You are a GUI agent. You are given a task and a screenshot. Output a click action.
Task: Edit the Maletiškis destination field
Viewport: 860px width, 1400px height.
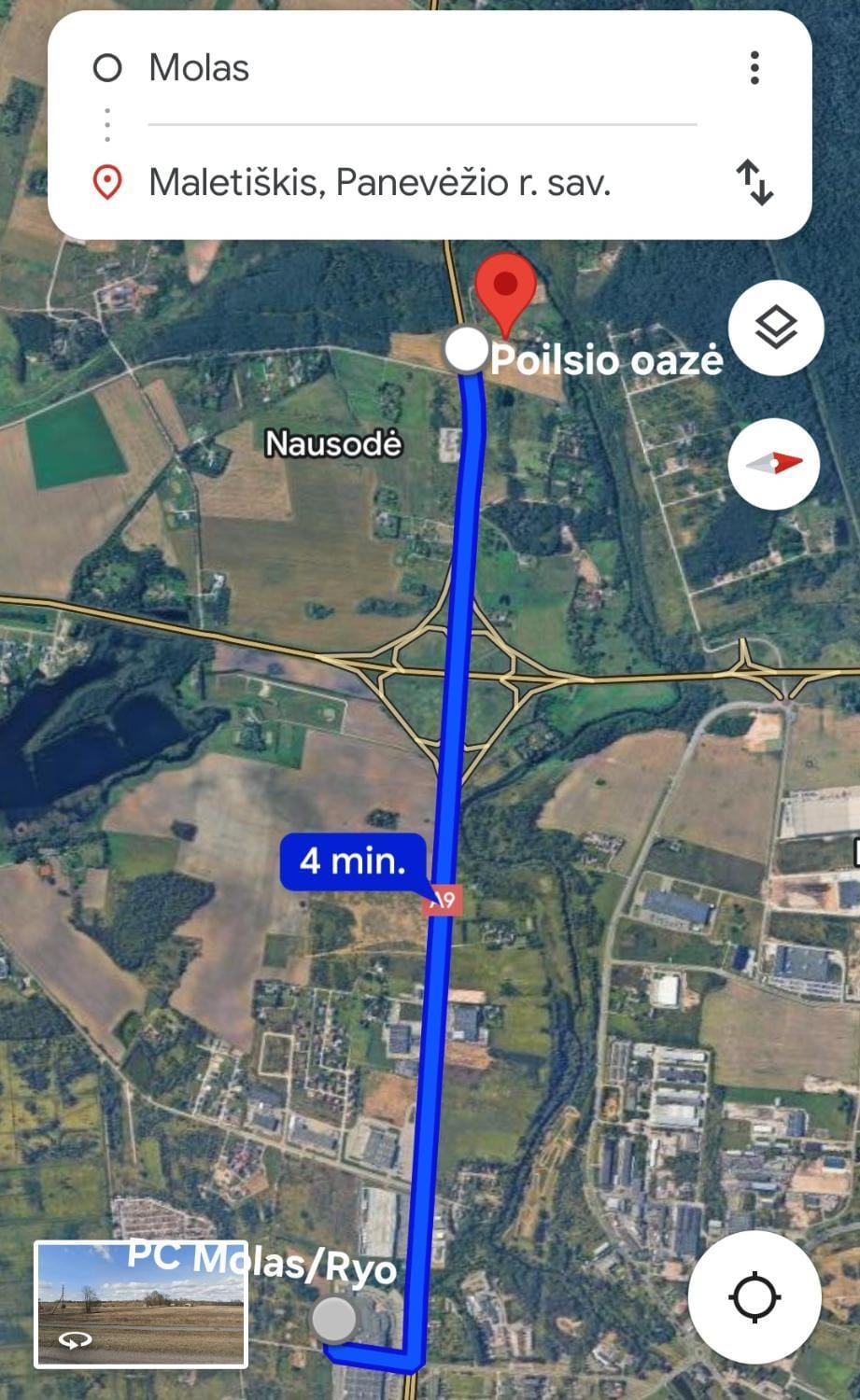tap(420, 182)
